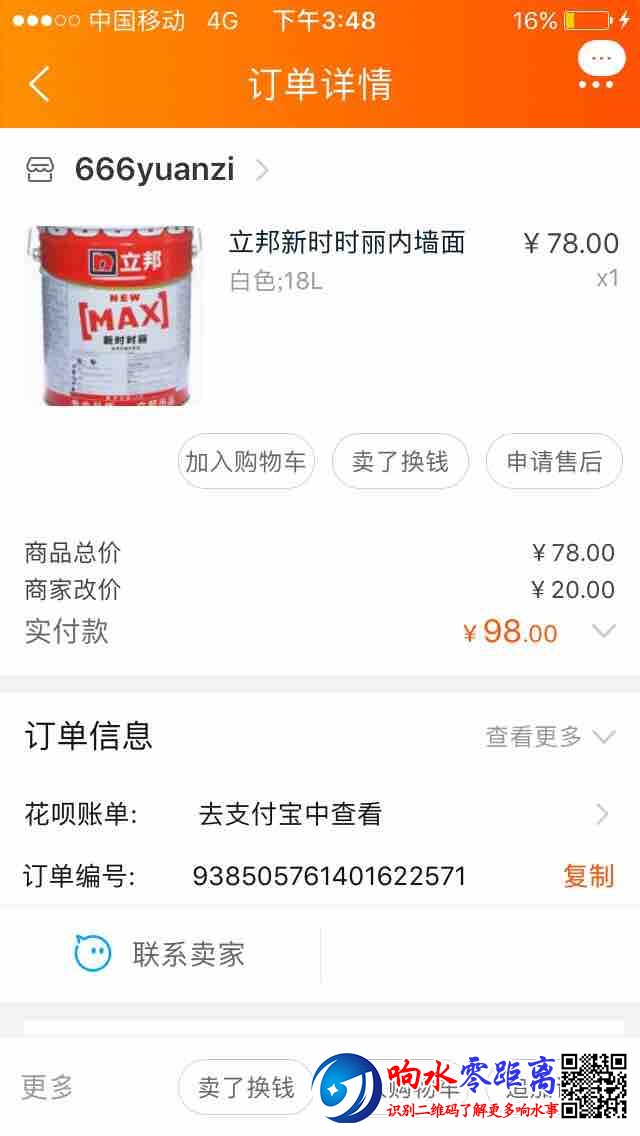The image size is (640, 1136).
Task: Open the message bubble menu
Action: 600,66
